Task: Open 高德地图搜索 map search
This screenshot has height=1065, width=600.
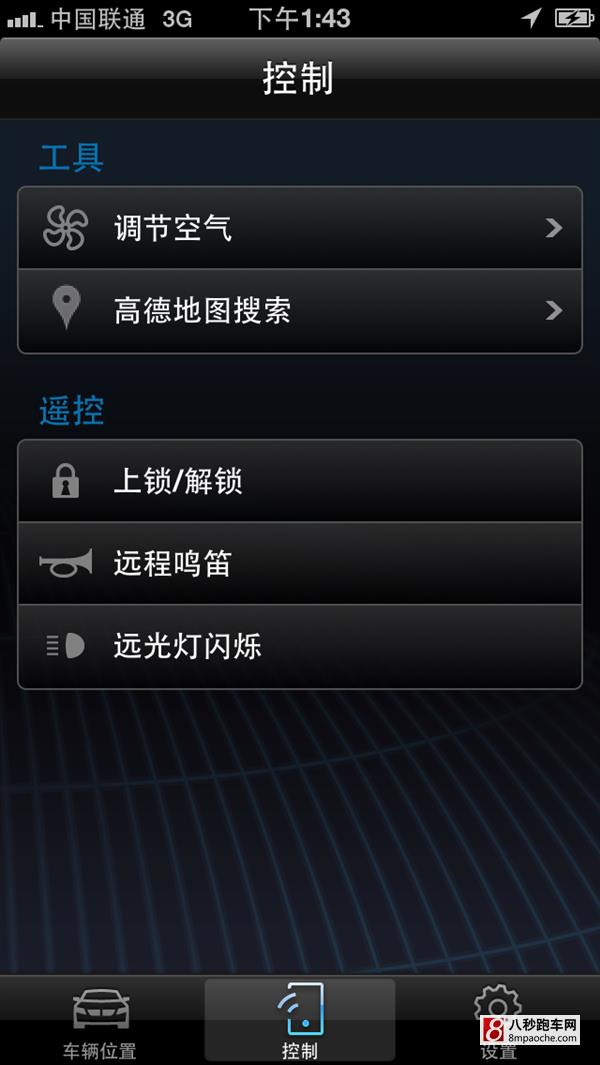Action: tap(300, 311)
